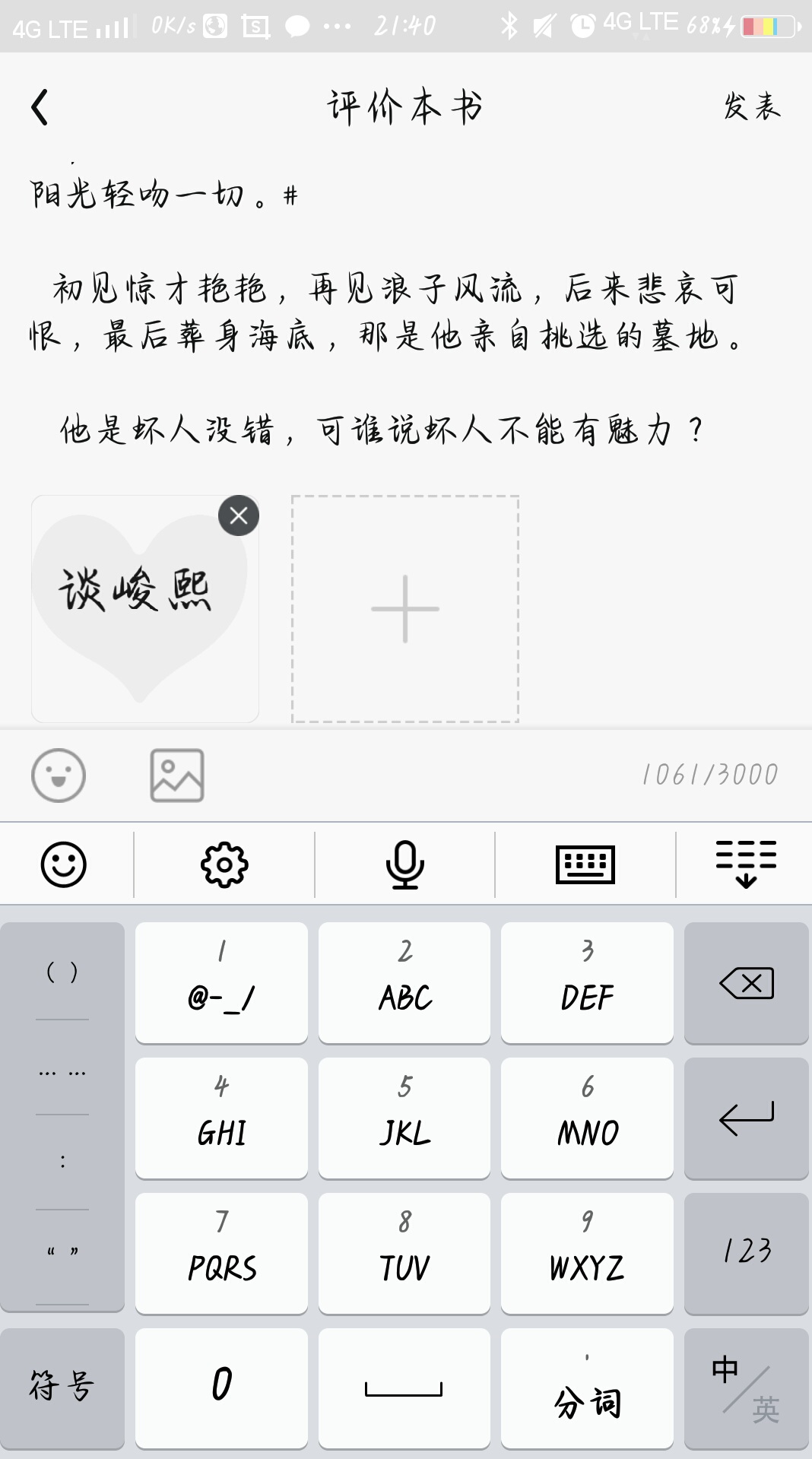Insert an image using the picture icon
The width and height of the screenshot is (812, 1459).
(176, 775)
